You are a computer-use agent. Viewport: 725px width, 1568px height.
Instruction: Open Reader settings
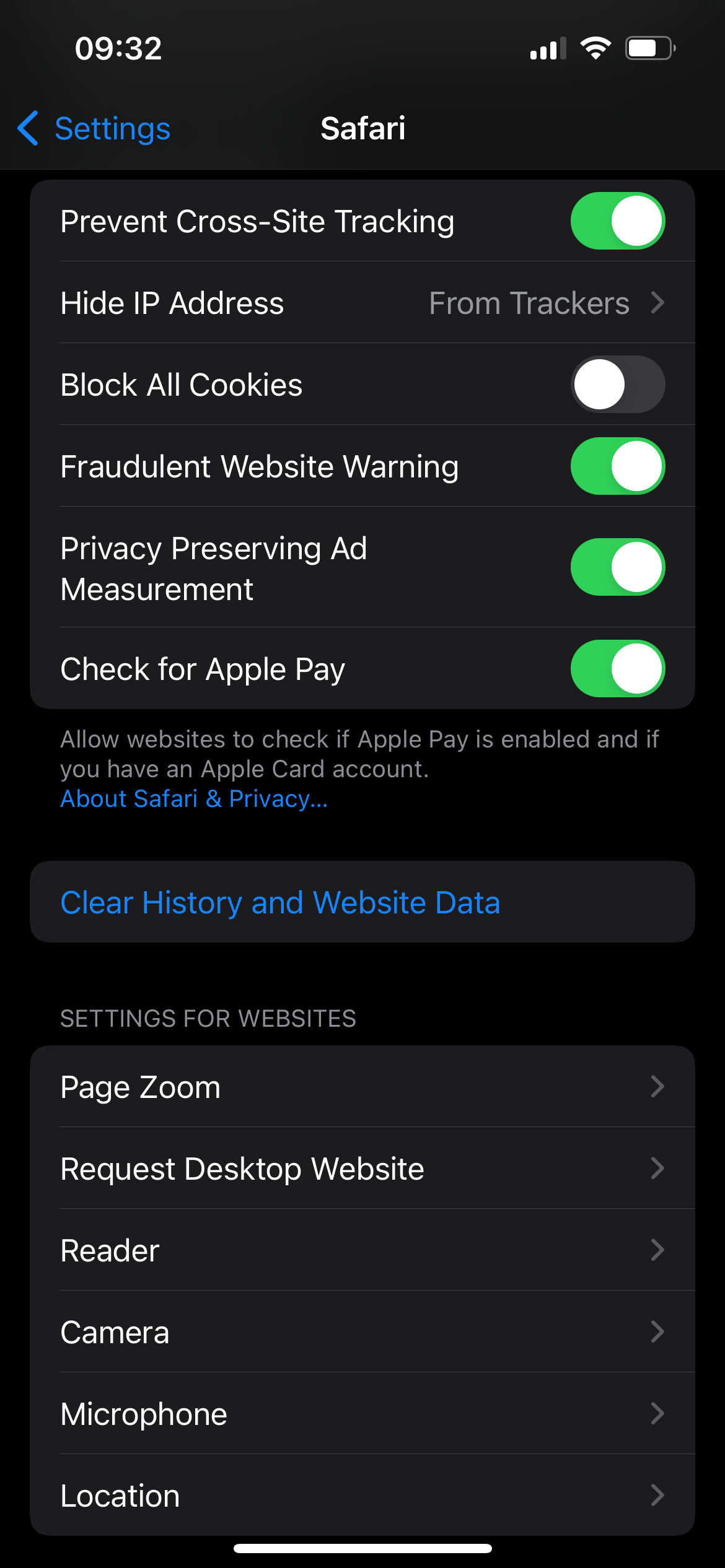362,1250
